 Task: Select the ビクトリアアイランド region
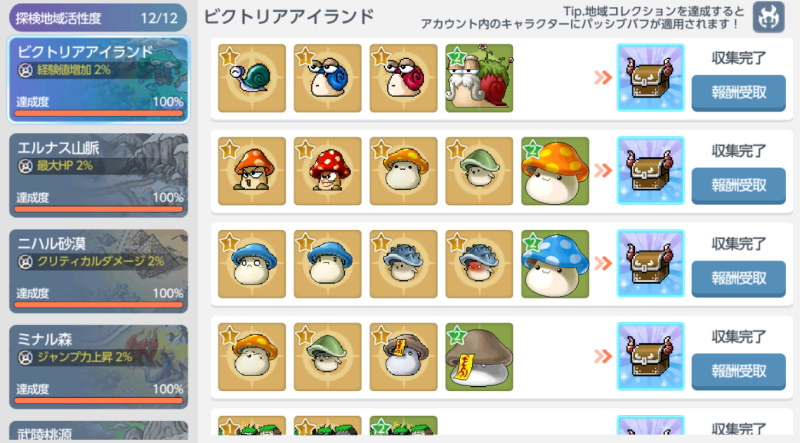pos(98,79)
